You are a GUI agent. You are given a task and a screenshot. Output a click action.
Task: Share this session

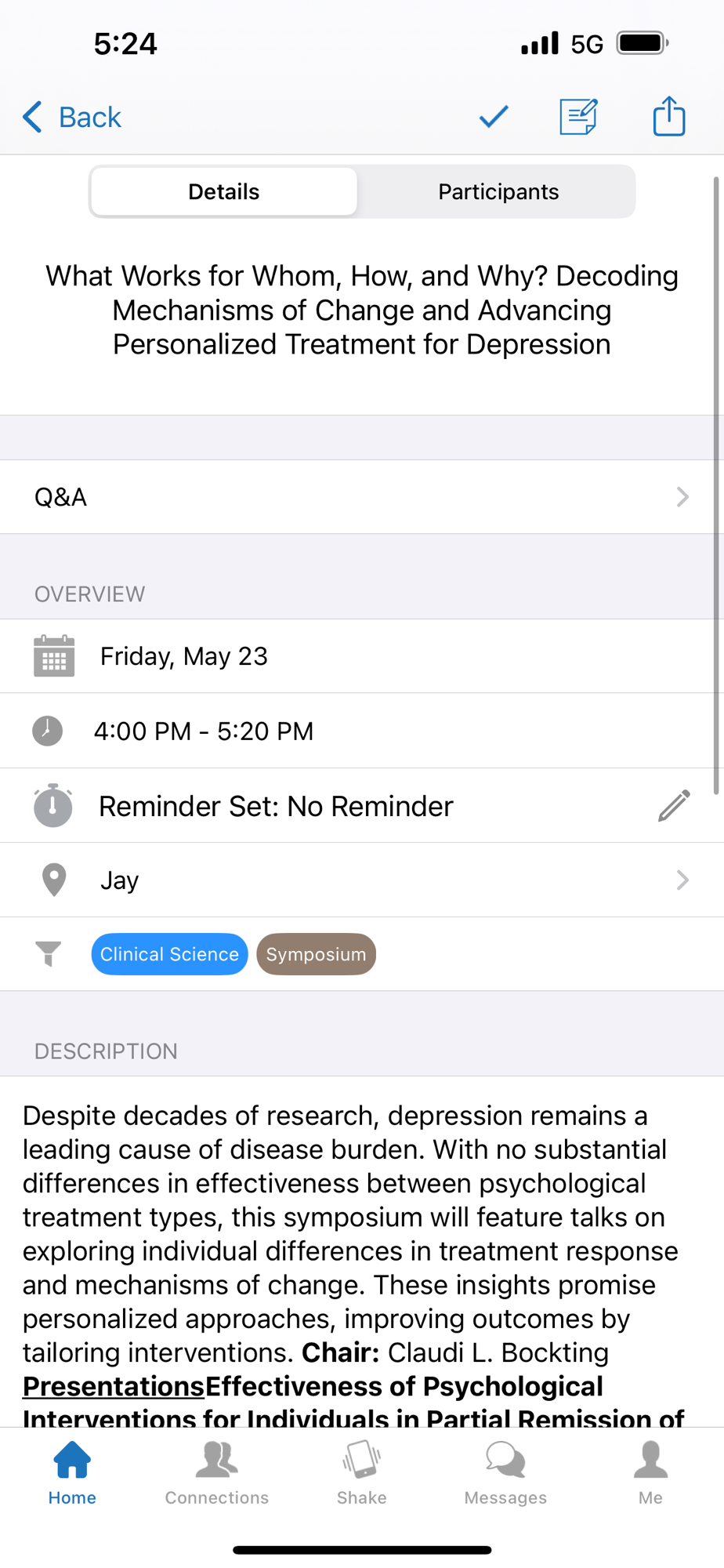(x=668, y=117)
